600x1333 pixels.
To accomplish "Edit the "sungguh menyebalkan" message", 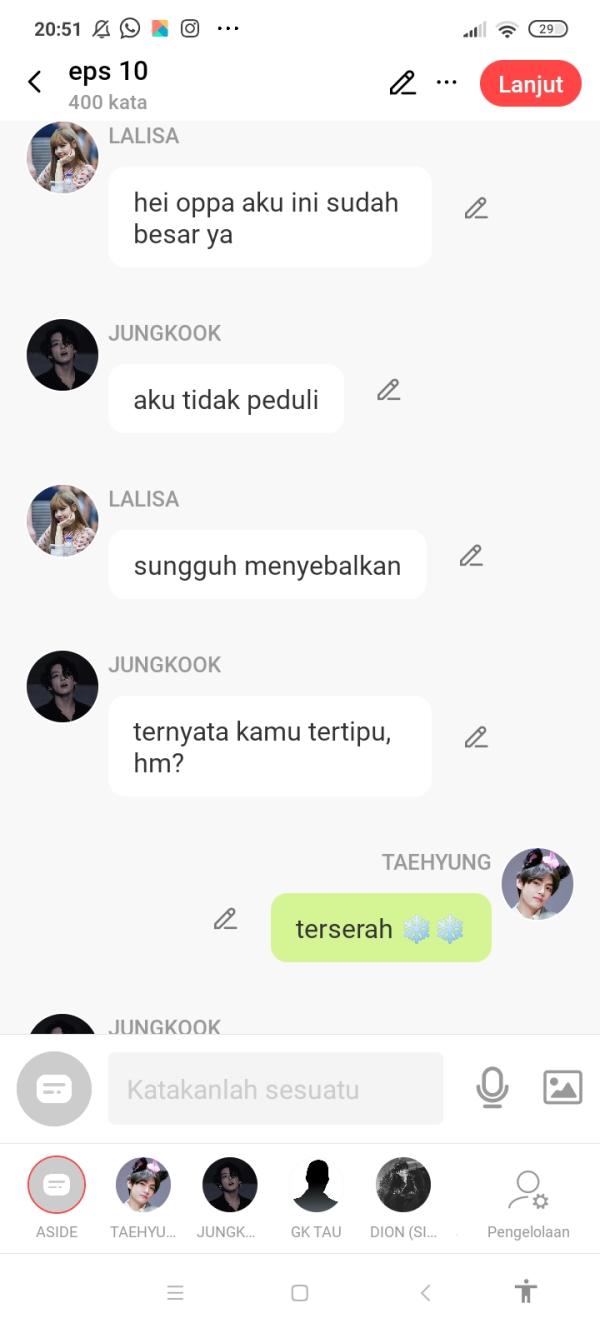I will [x=471, y=556].
